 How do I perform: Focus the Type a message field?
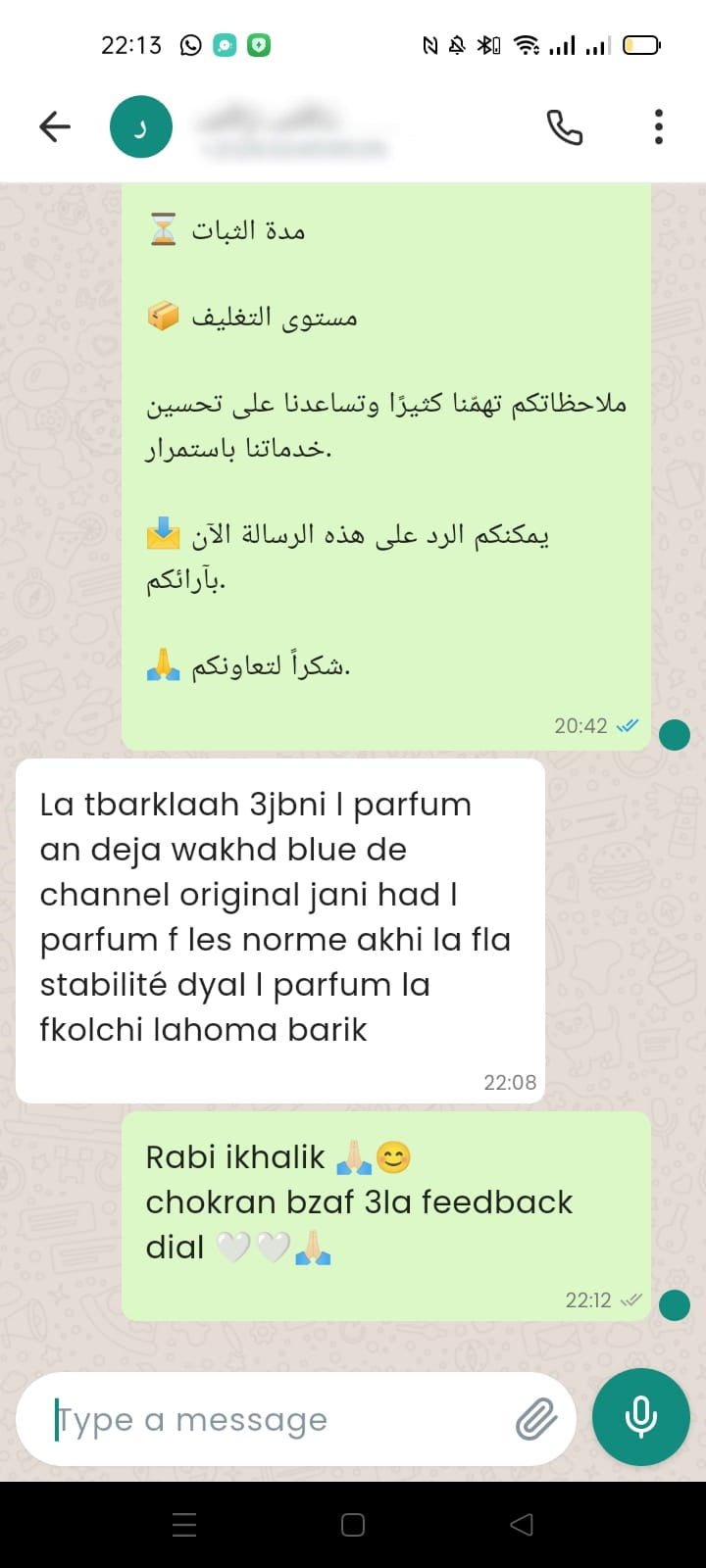pyautogui.click(x=275, y=1419)
